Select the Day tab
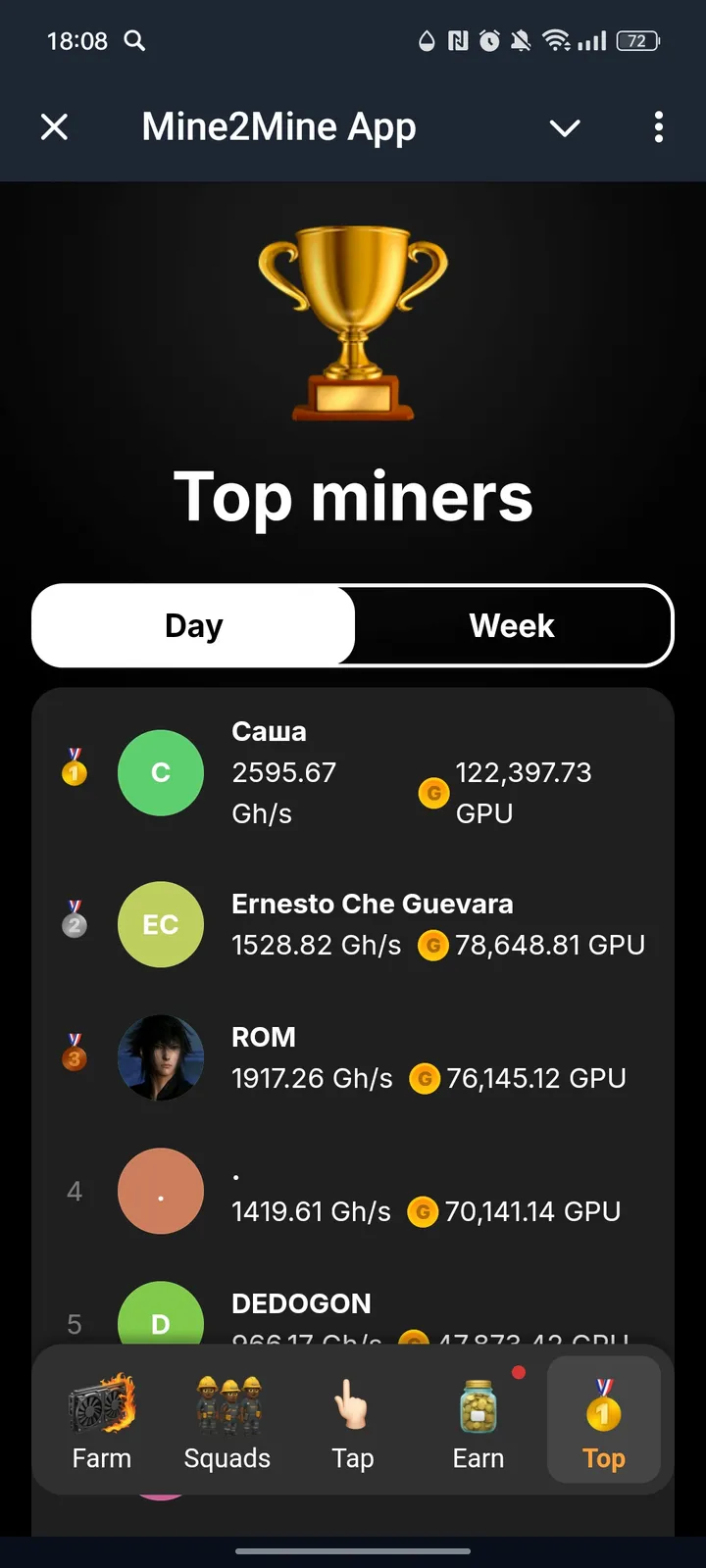Viewport: 706px width, 1568px height. [192, 625]
